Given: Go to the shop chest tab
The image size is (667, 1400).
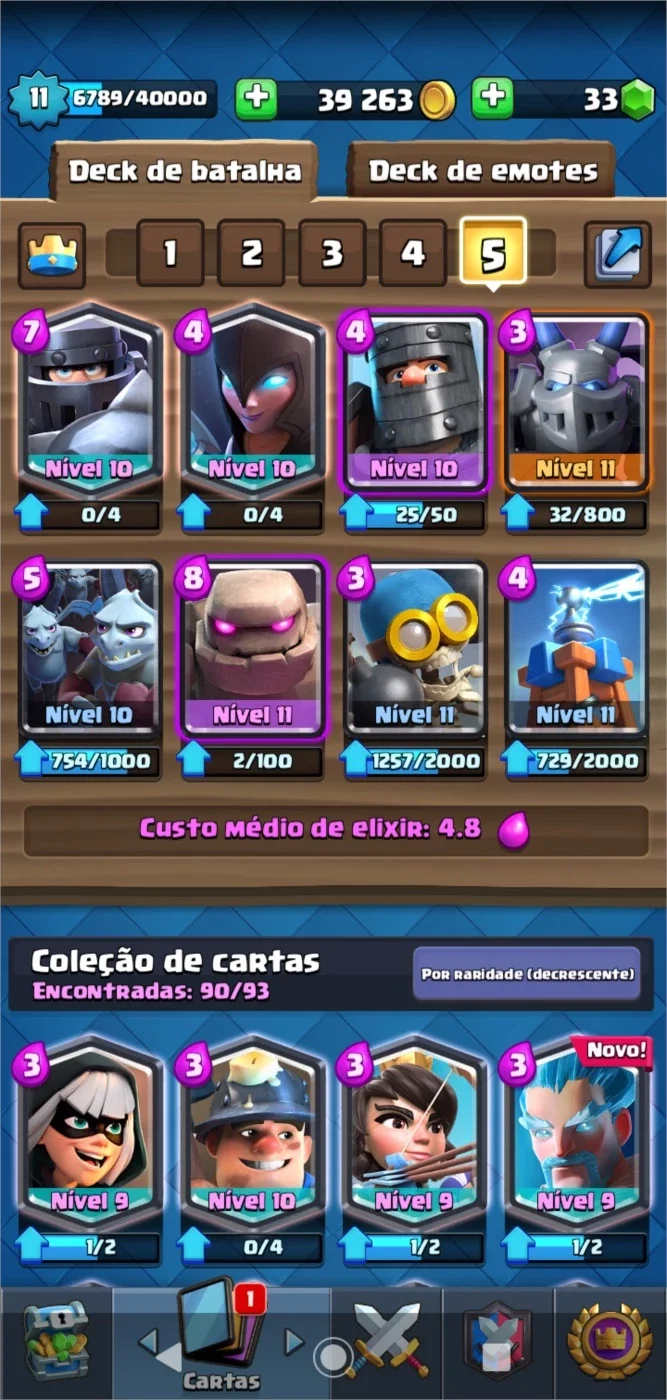Looking at the screenshot, I should pyautogui.click(x=55, y=1342).
